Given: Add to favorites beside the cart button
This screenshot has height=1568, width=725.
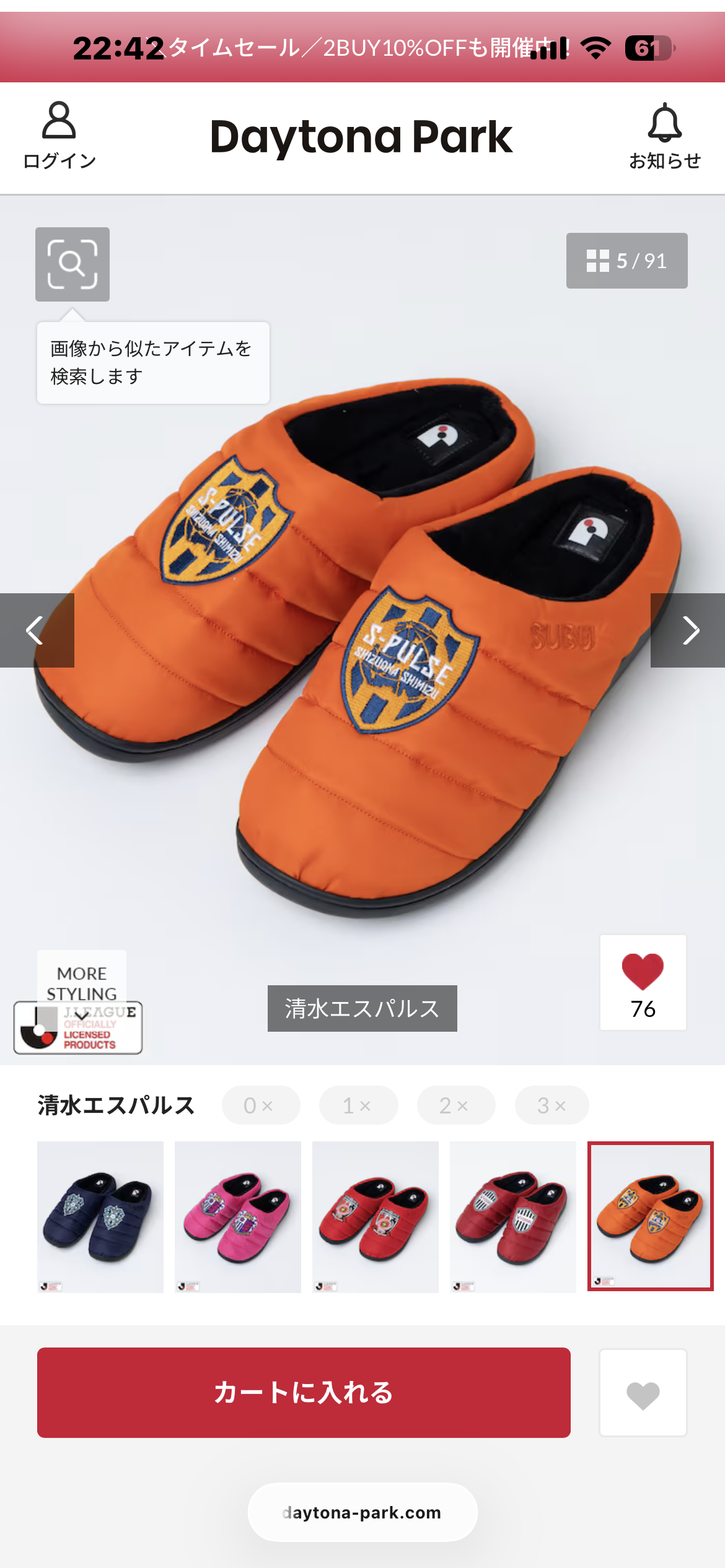Looking at the screenshot, I should (643, 1392).
